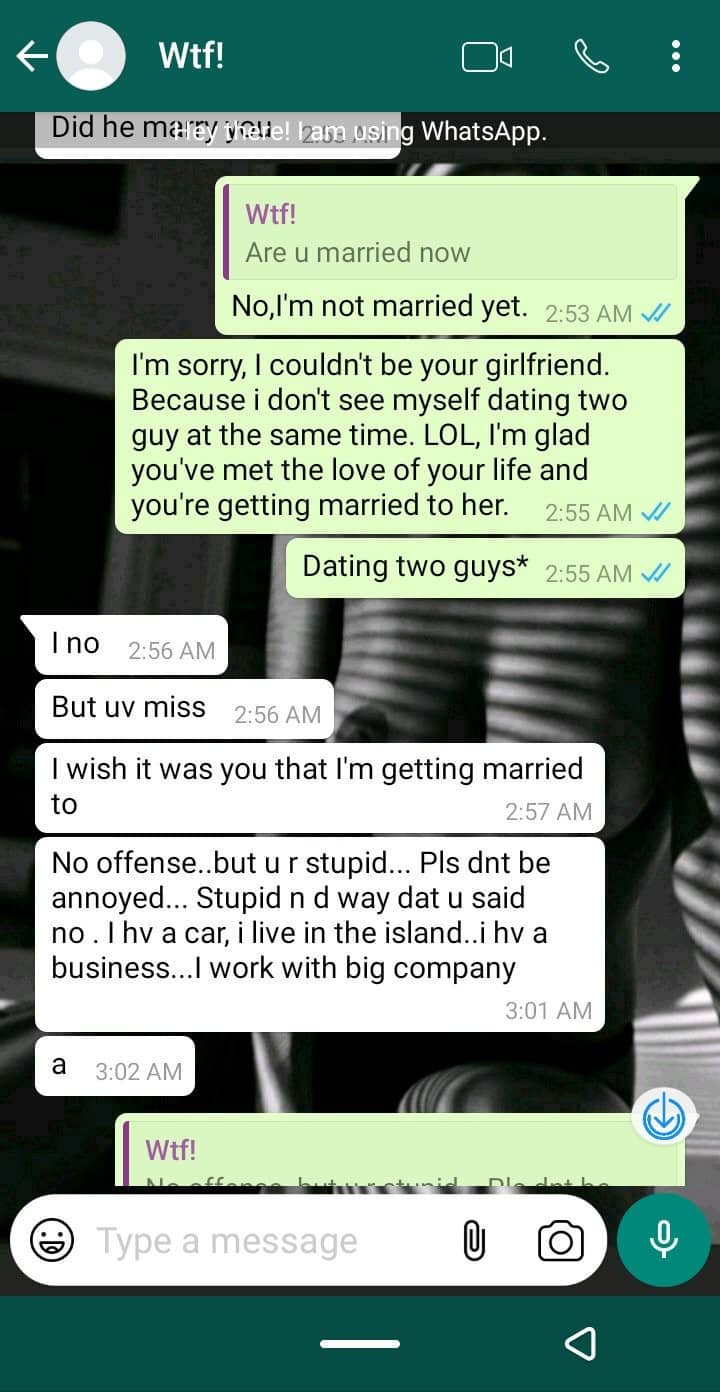Open the chat overflow menu
The width and height of the screenshot is (720, 1392).
(x=676, y=56)
